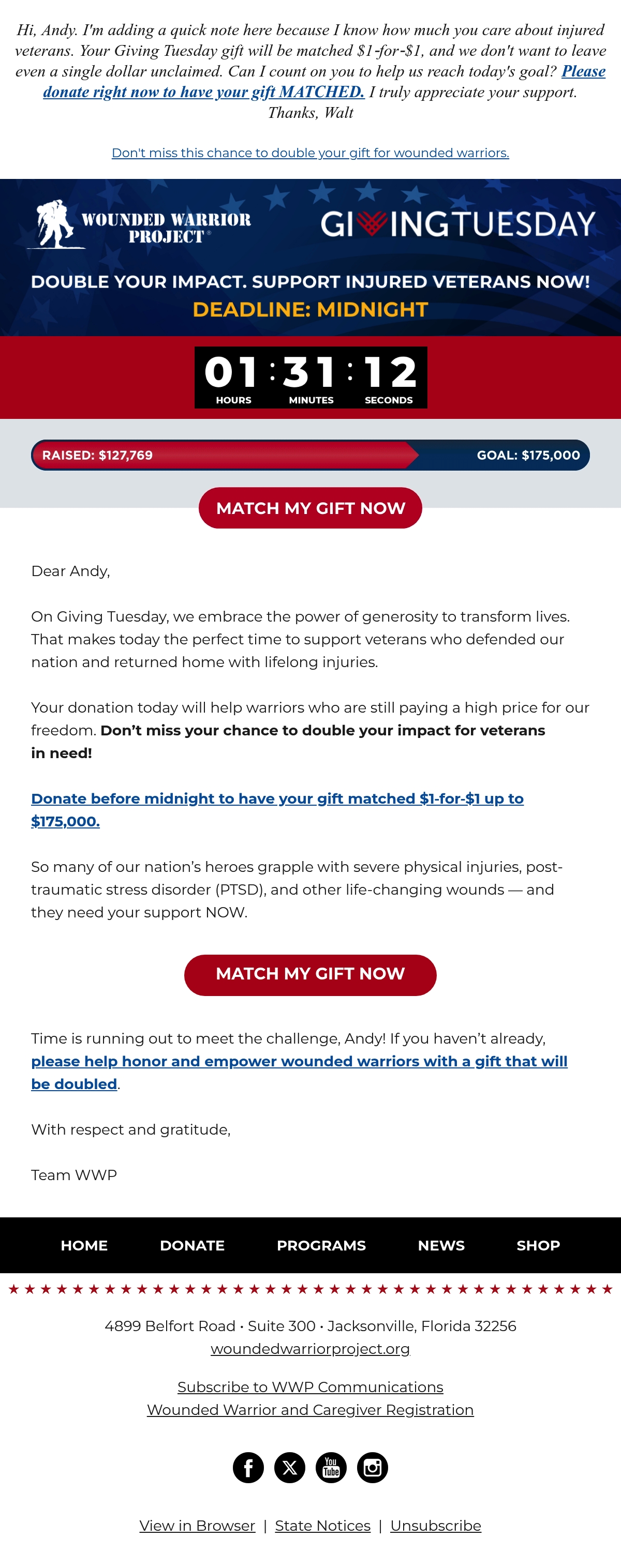Go to HOME in footer menu

click(84, 1245)
